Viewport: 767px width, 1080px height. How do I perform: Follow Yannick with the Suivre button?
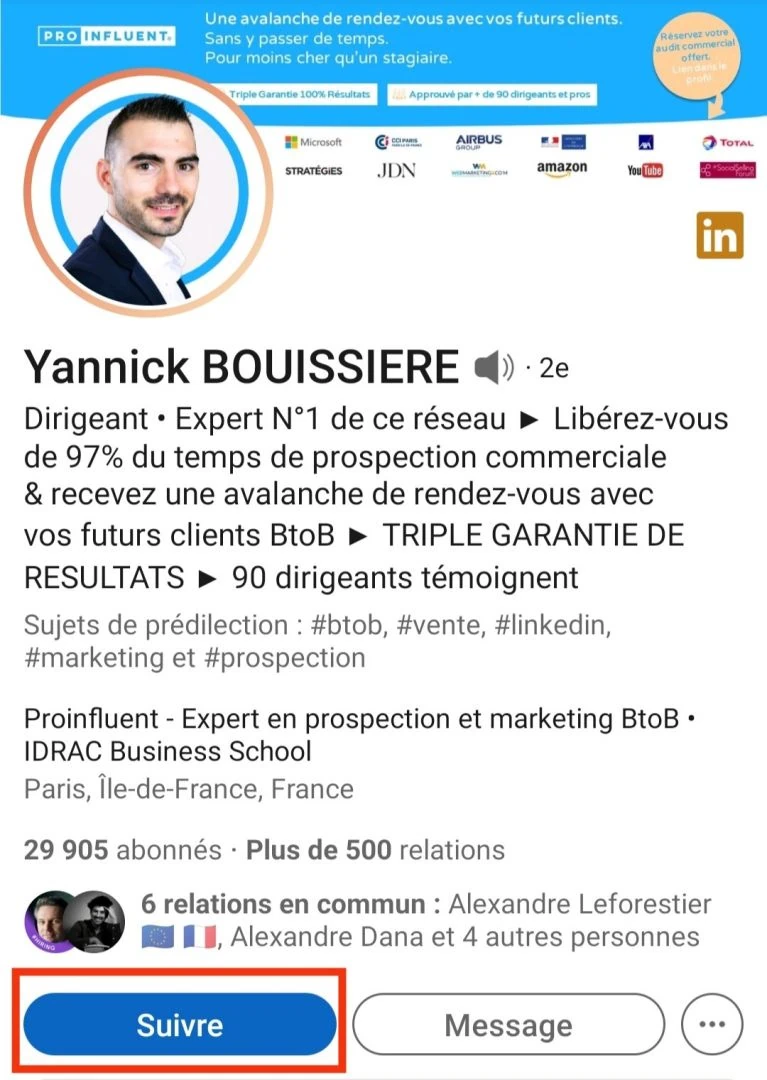(x=180, y=1024)
